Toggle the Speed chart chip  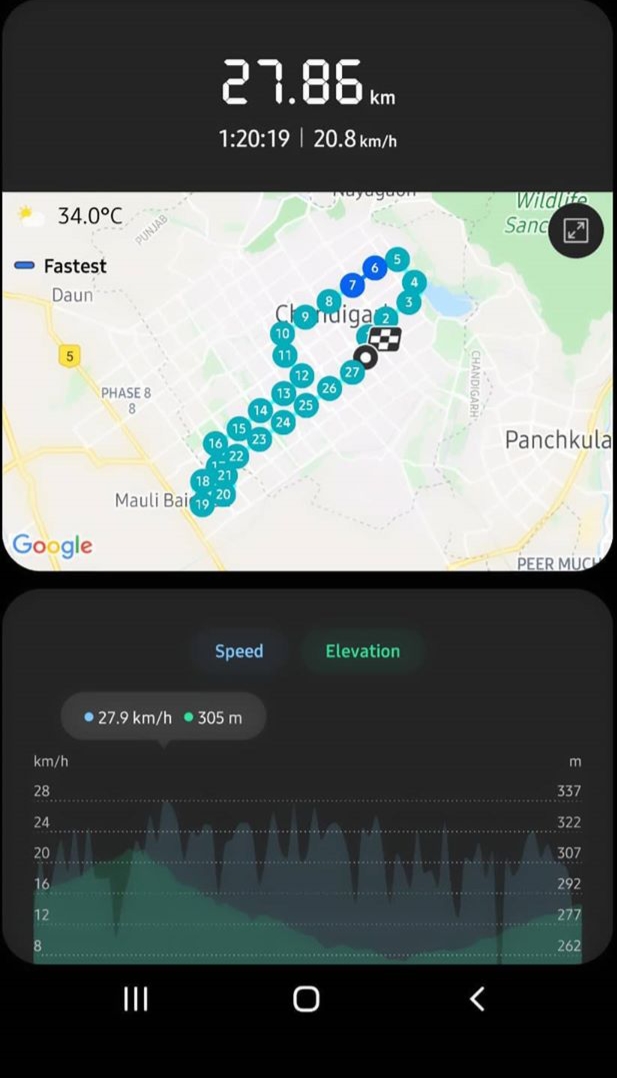coord(239,651)
